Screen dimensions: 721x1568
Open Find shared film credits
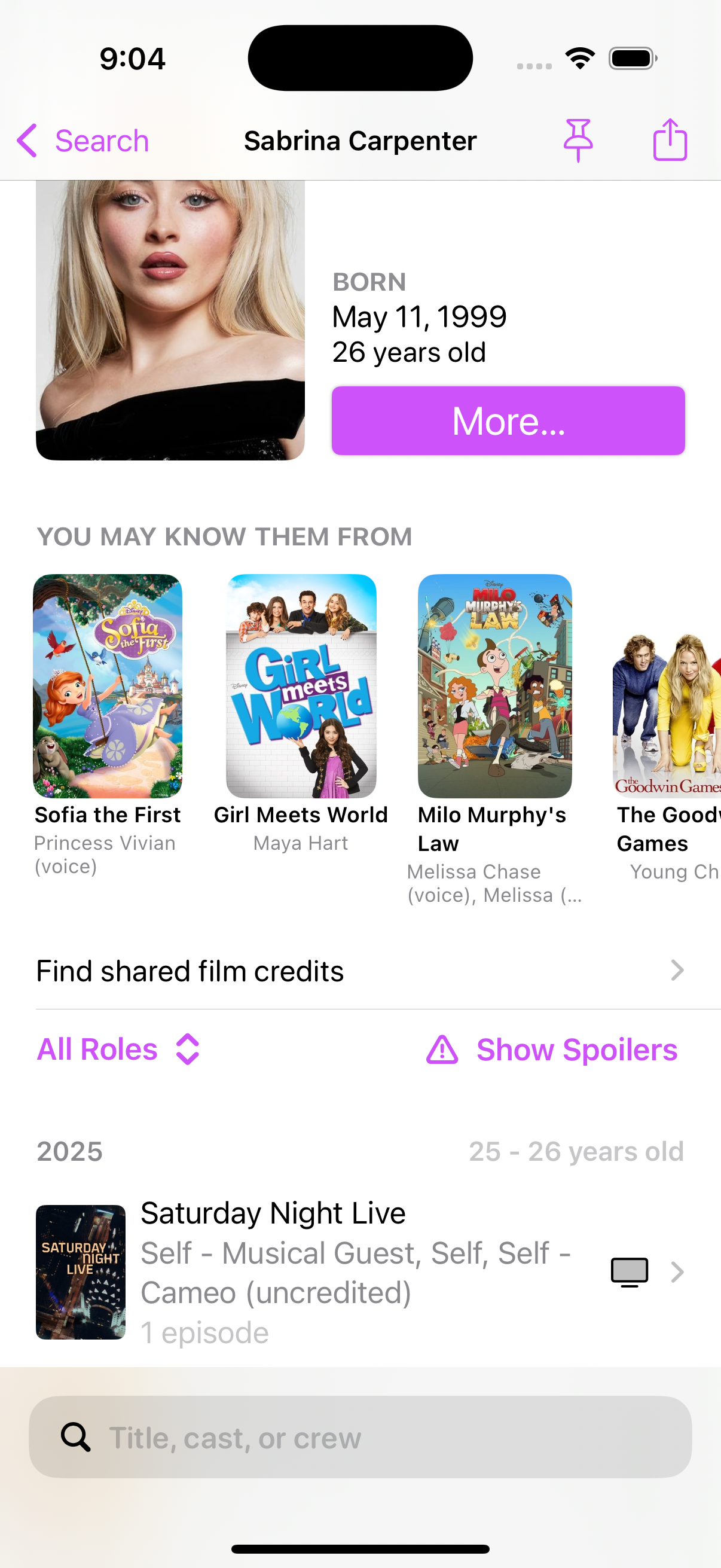[360, 971]
